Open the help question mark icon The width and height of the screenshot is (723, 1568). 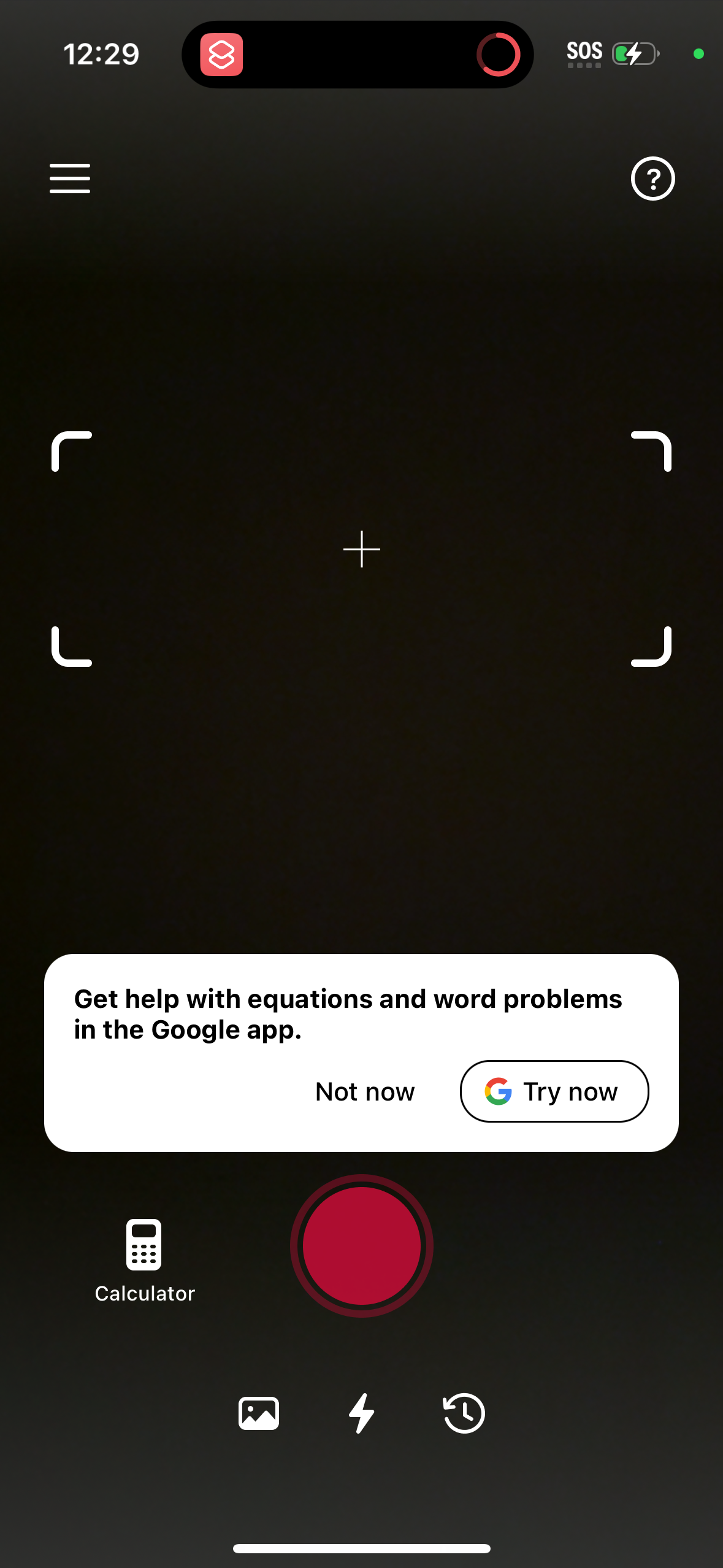point(652,179)
